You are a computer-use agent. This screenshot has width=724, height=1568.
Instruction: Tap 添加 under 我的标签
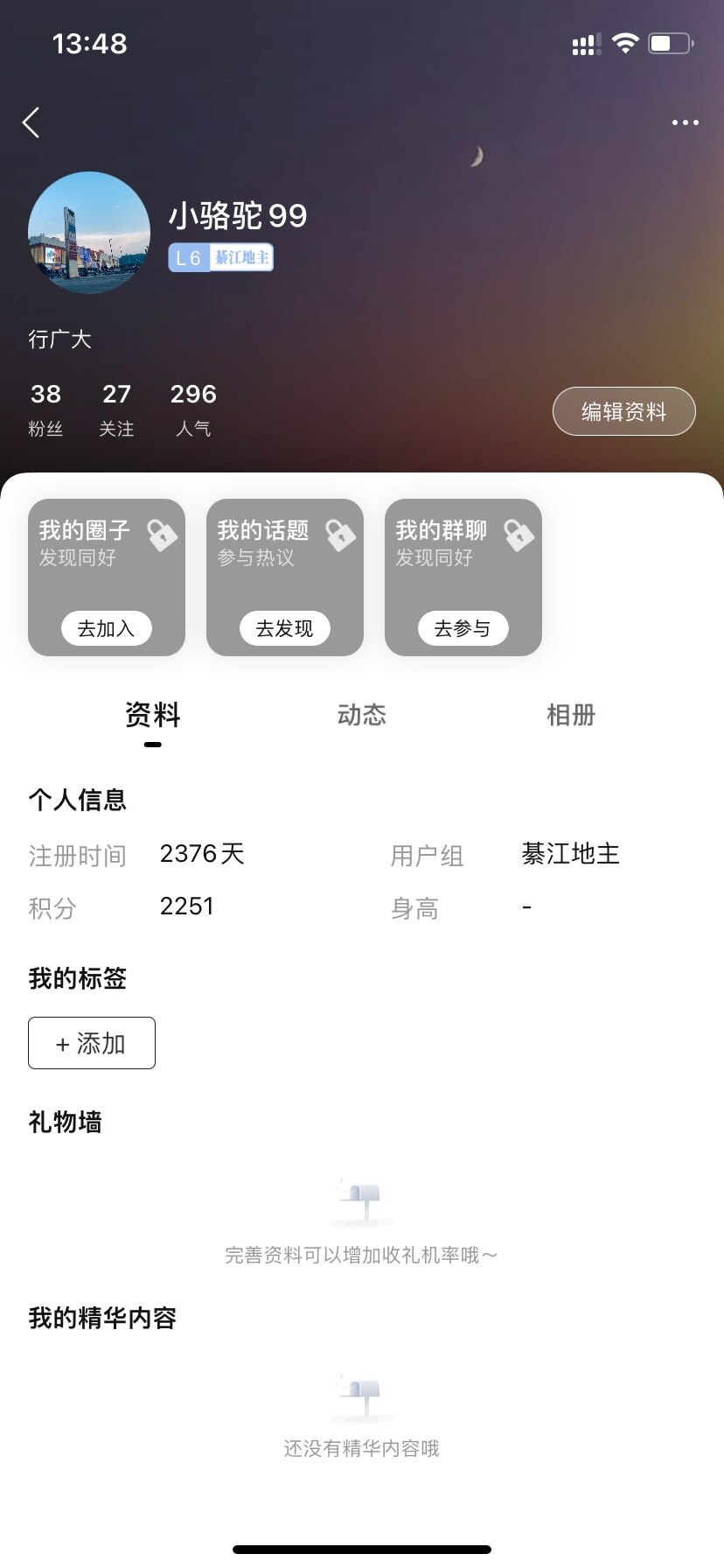92,1043
